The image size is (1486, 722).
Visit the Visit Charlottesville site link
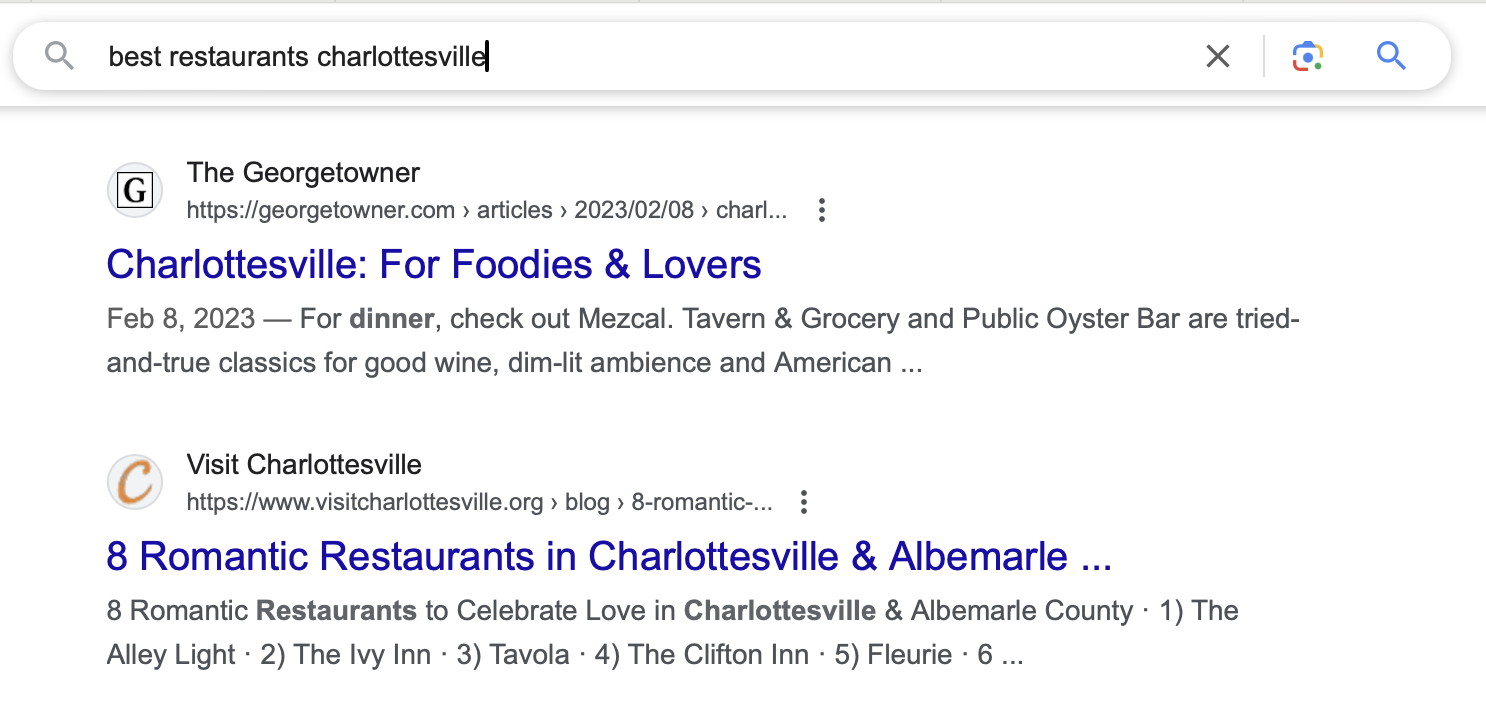[x=304, y=465]
